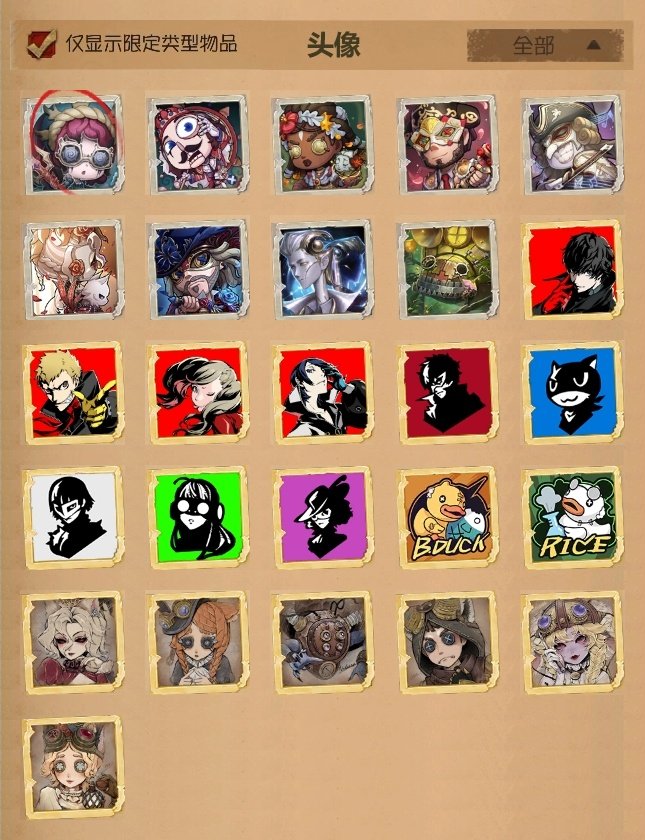The height and width of the screenshot is (840, 645).
Task: Select the green and gold machine avatar
Action: tap(447, 269)
